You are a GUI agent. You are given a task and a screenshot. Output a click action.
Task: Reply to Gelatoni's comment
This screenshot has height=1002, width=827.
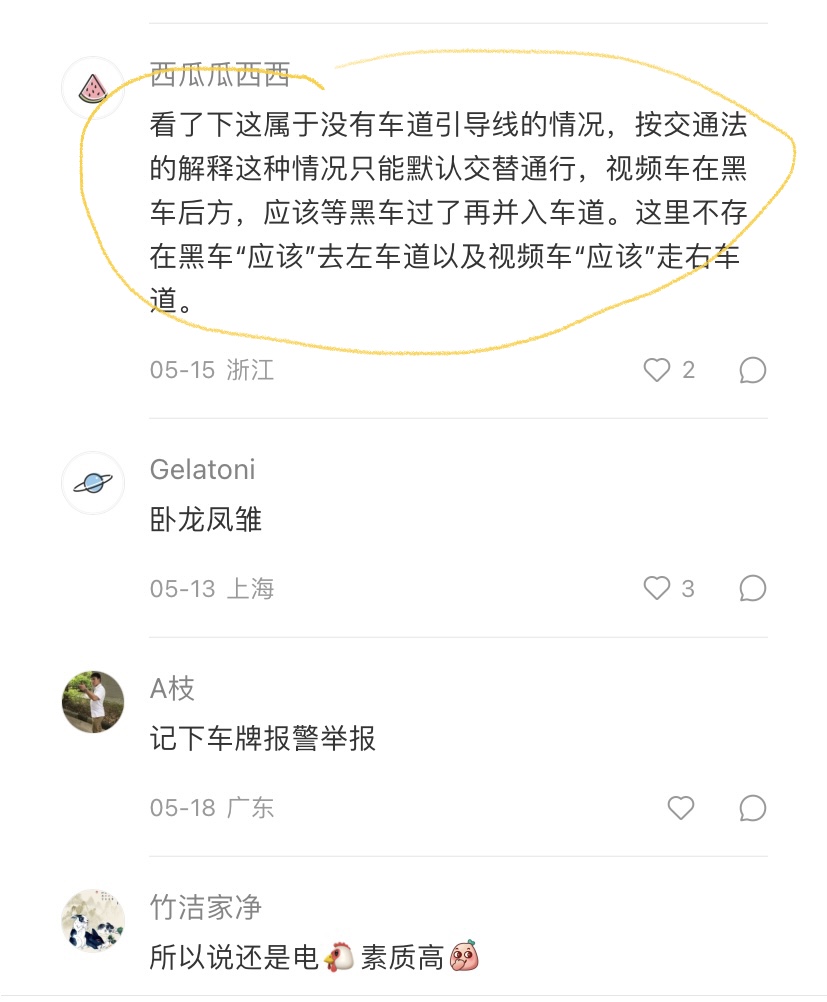pyautogui.click(x=752, y=588)
